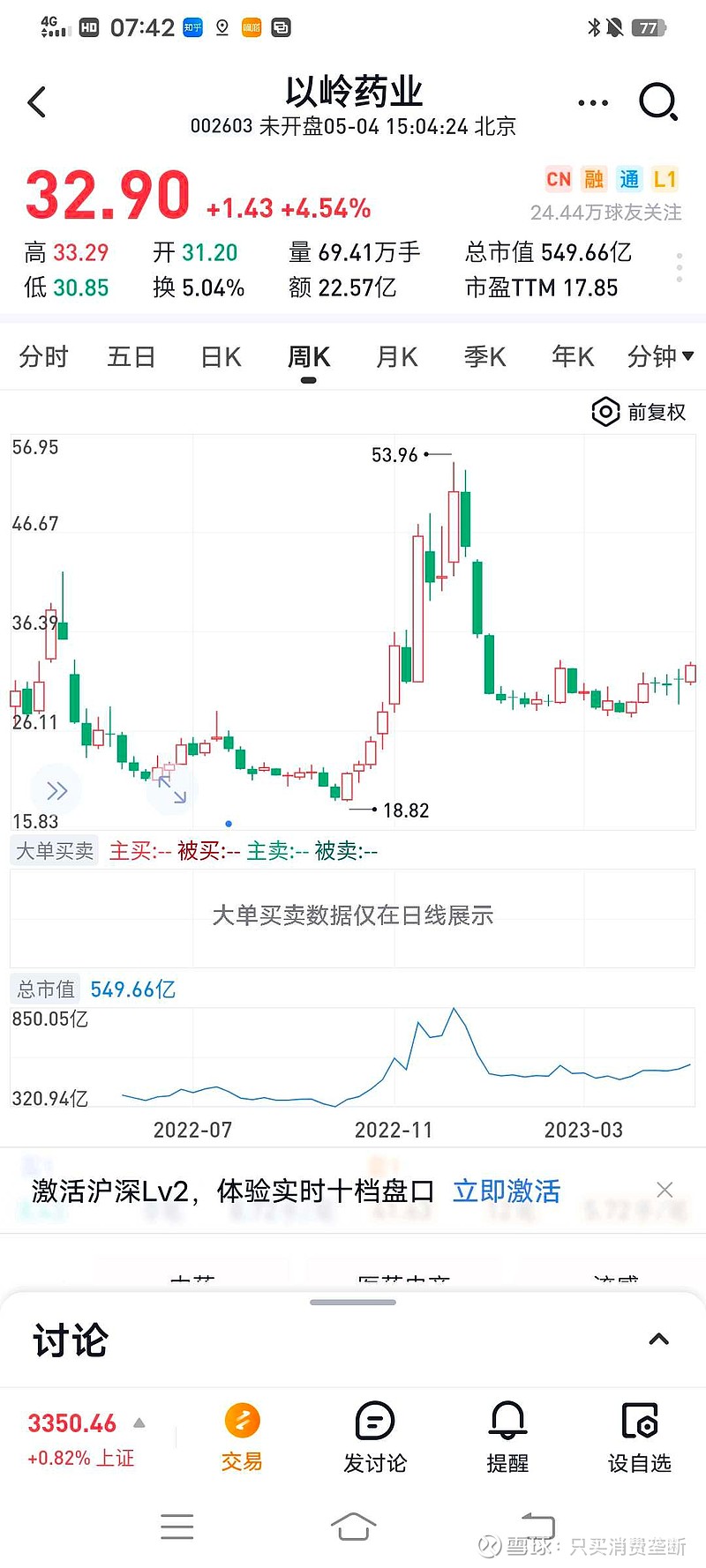
Task: Set a price alert with 提醒
Action: [x=507, y=1437]
